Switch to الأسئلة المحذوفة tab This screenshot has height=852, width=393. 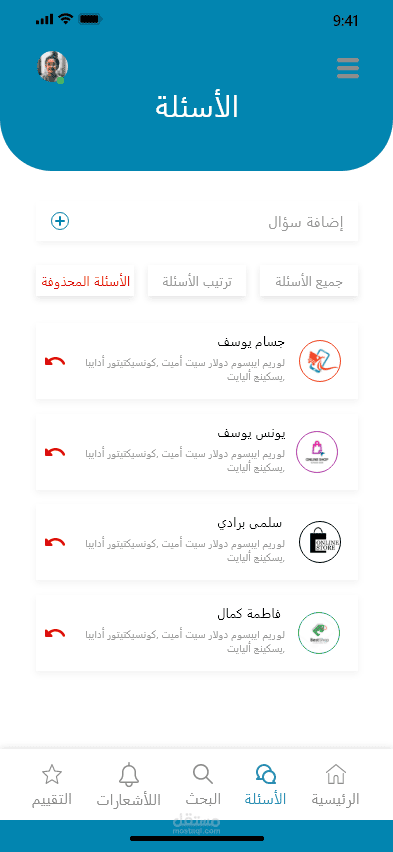85,281
